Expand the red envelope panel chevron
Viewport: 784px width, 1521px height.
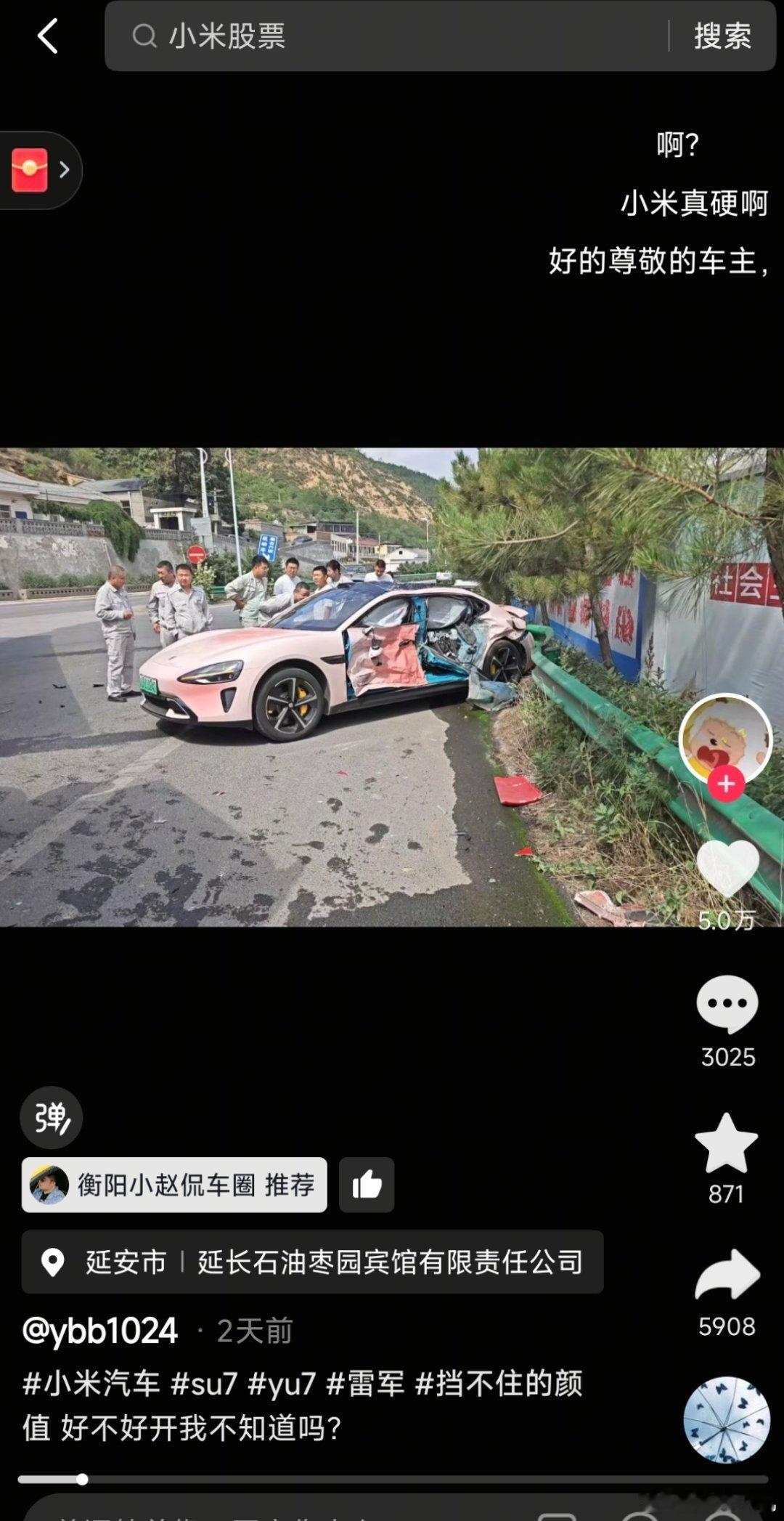[65, 170]
